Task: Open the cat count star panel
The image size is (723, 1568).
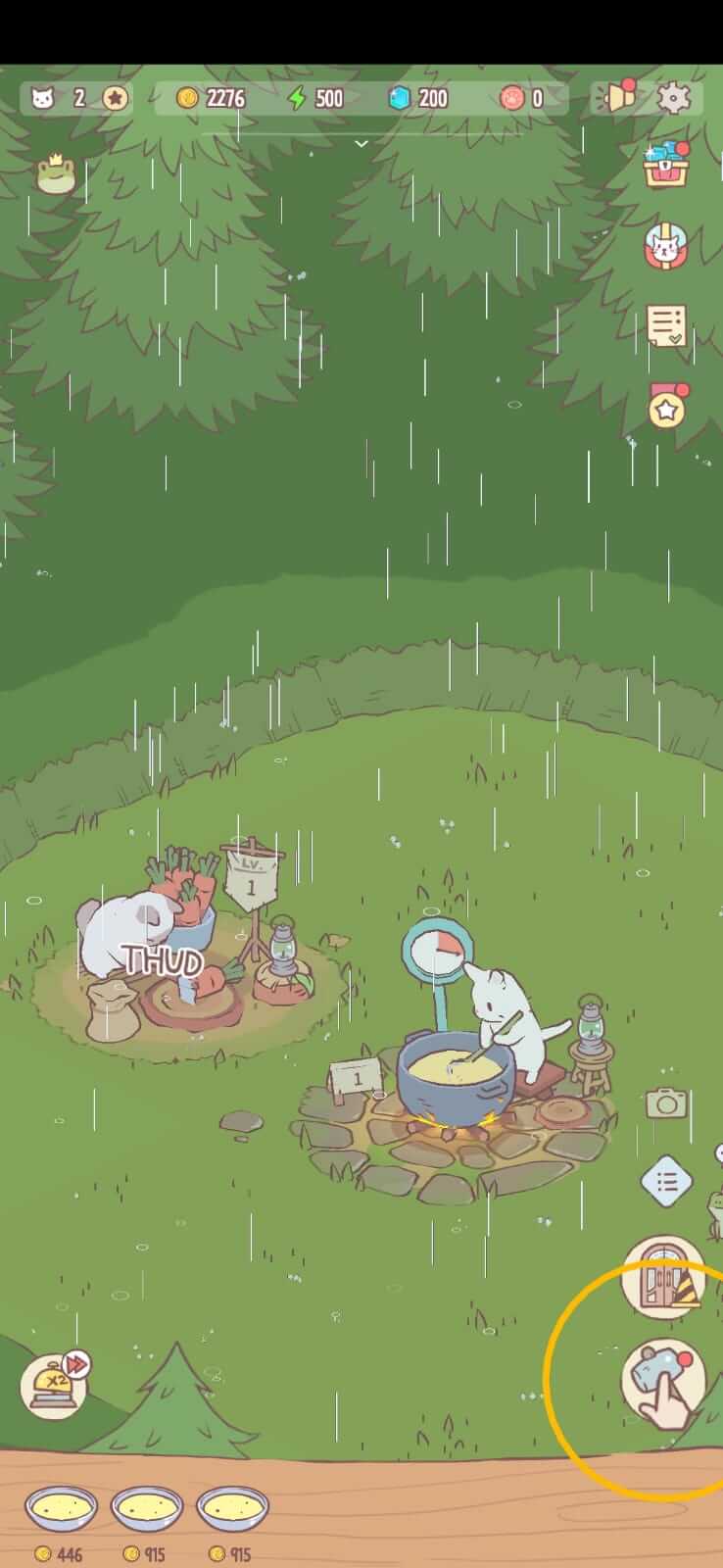Action: click(x=78, y=98)
